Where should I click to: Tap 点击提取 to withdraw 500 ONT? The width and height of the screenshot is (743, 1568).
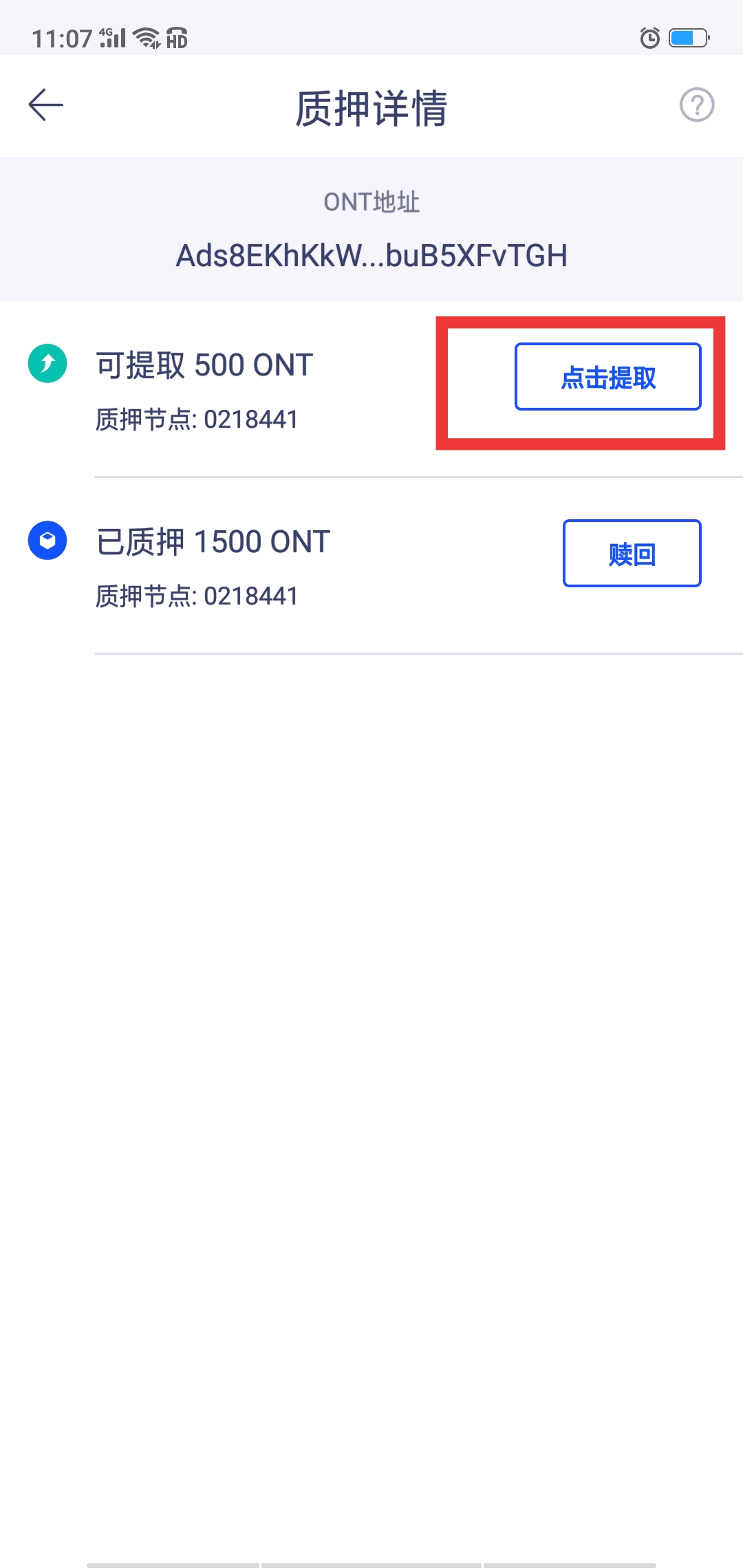click(x=607, y=377)
